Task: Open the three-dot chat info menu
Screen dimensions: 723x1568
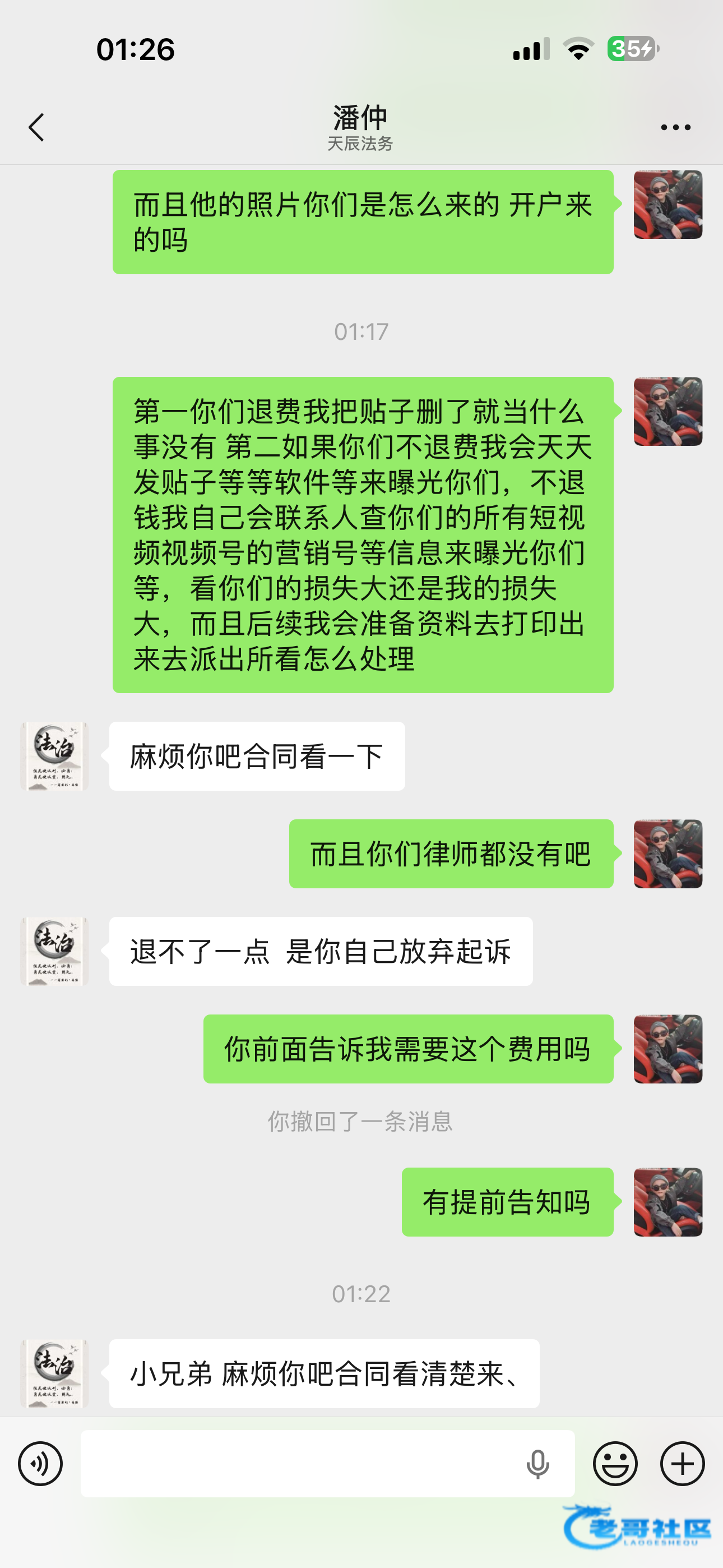Action: coord(675,127)
